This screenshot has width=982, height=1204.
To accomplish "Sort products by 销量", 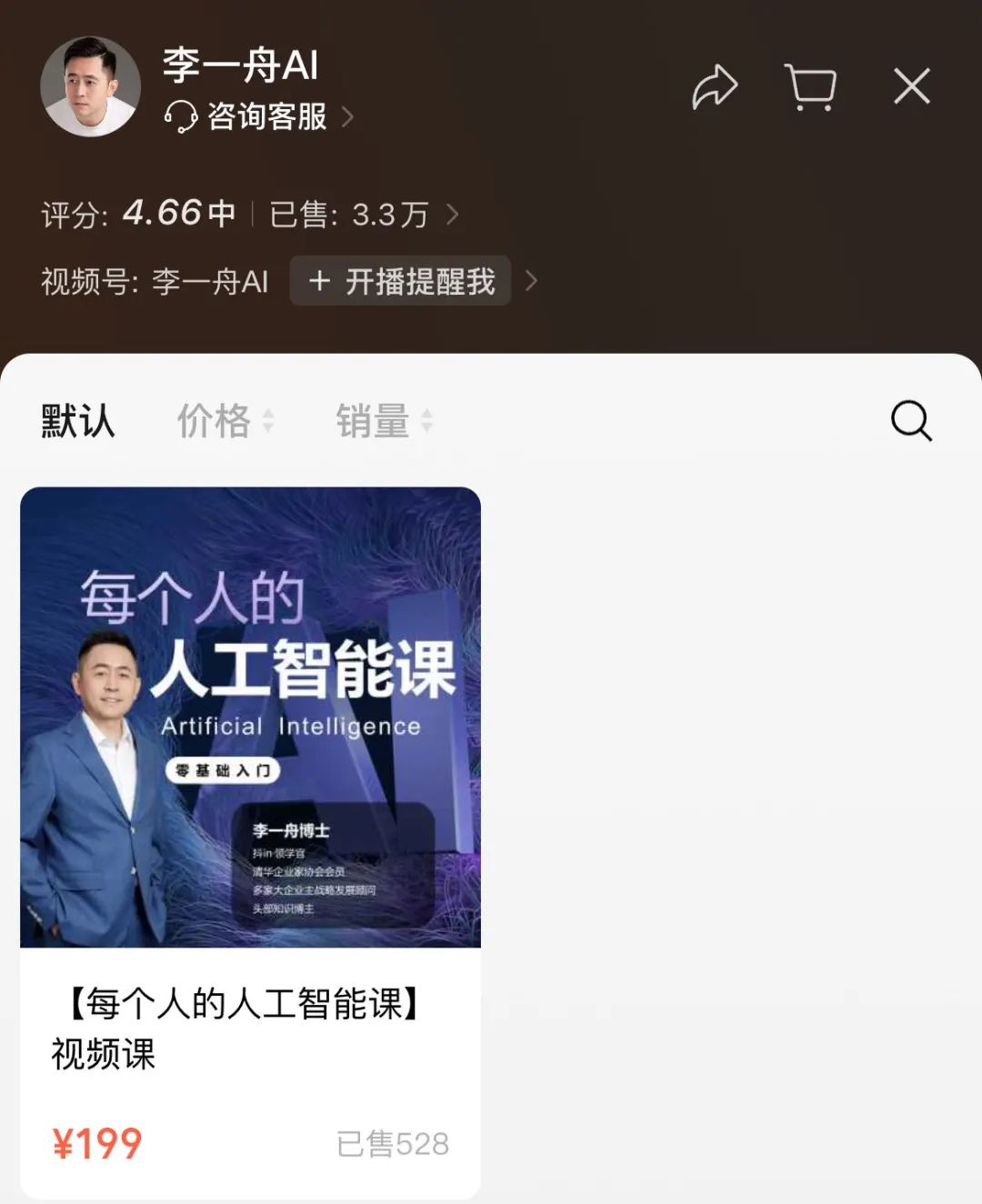I will click(x=384, y=421).
